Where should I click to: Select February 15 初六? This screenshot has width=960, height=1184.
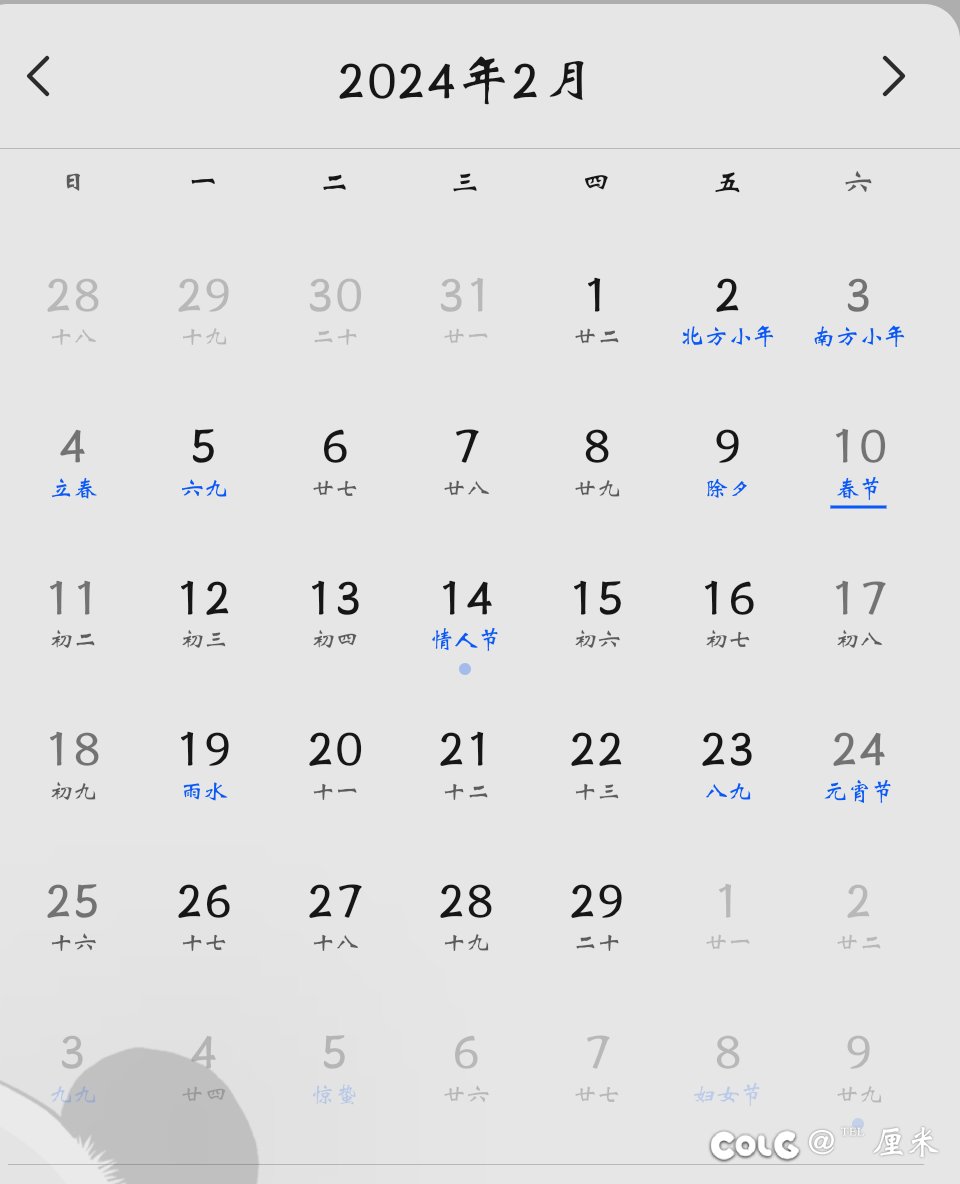coord(597,615)
